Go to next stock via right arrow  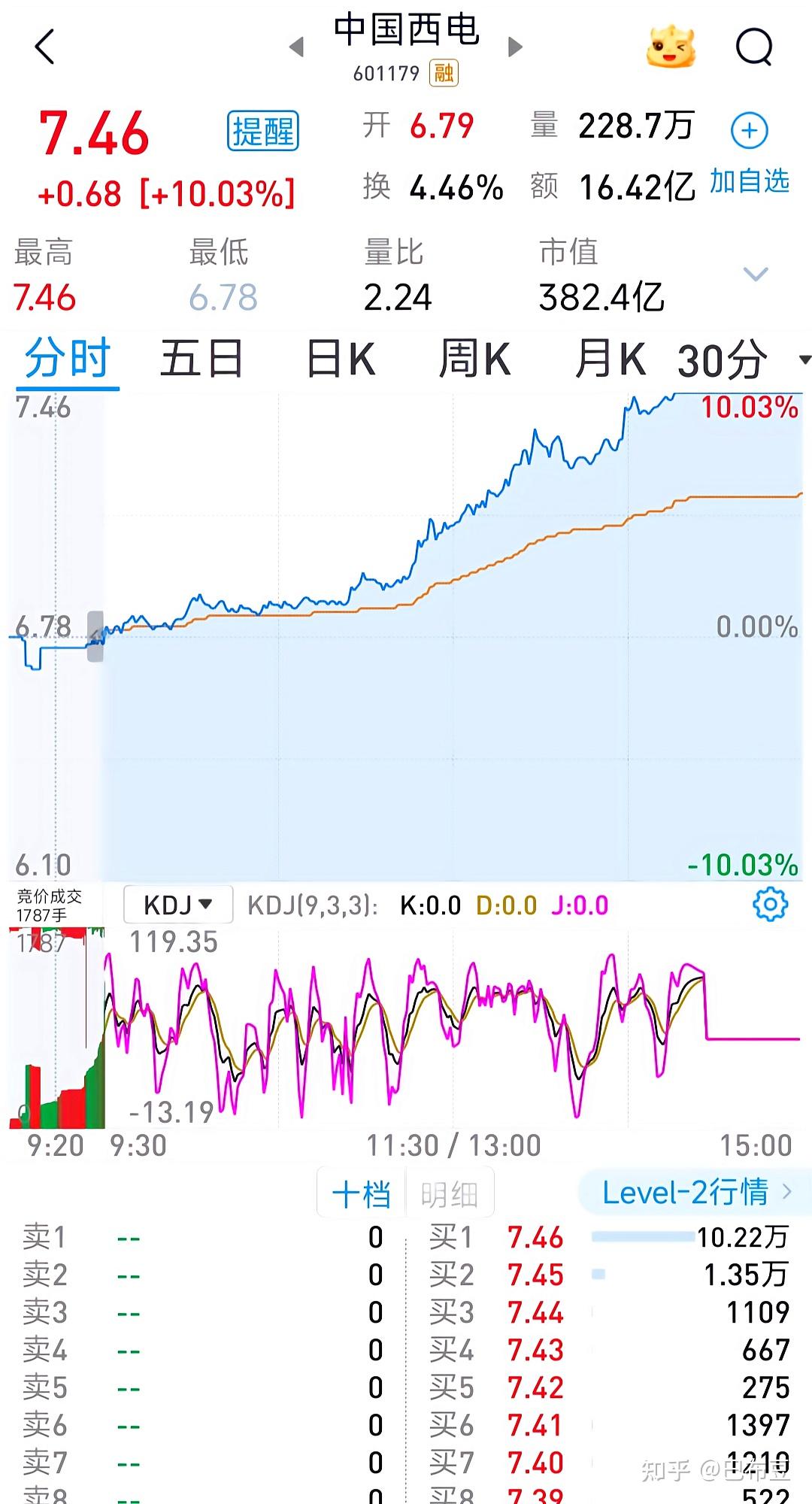tap(515, 47)
